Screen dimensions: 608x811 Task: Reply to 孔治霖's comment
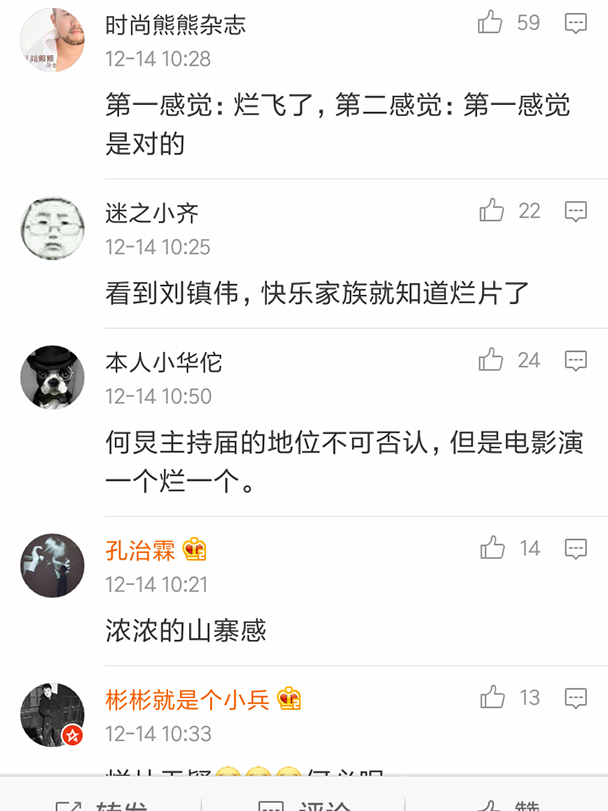click(x=575, y=548)
